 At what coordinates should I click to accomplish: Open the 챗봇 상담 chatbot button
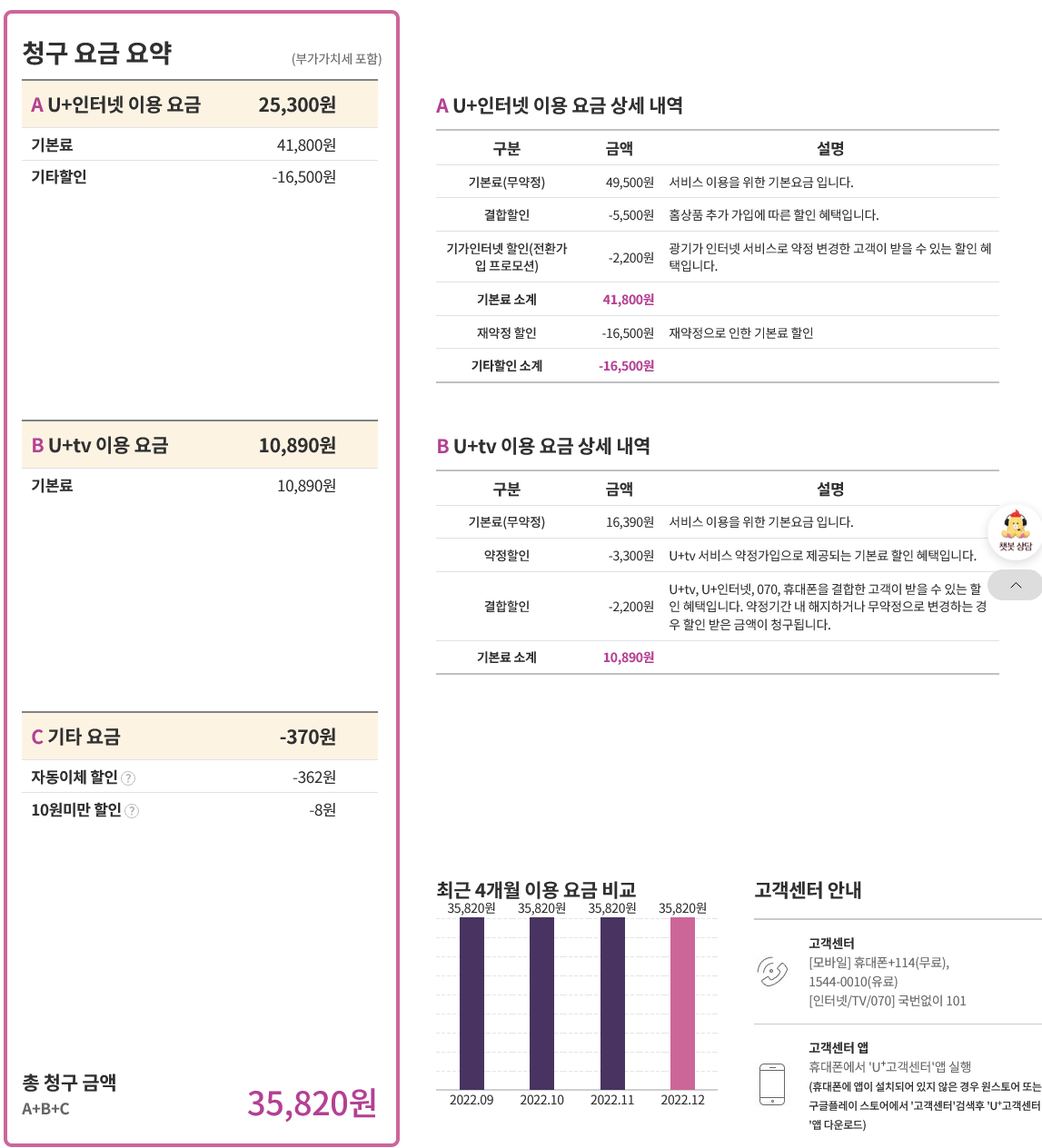click(1015, 532)
